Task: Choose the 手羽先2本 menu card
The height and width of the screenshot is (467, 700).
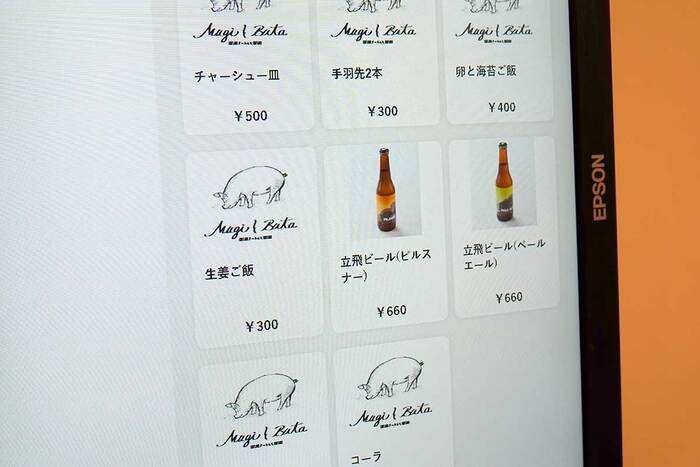Action: coord(380,65)
